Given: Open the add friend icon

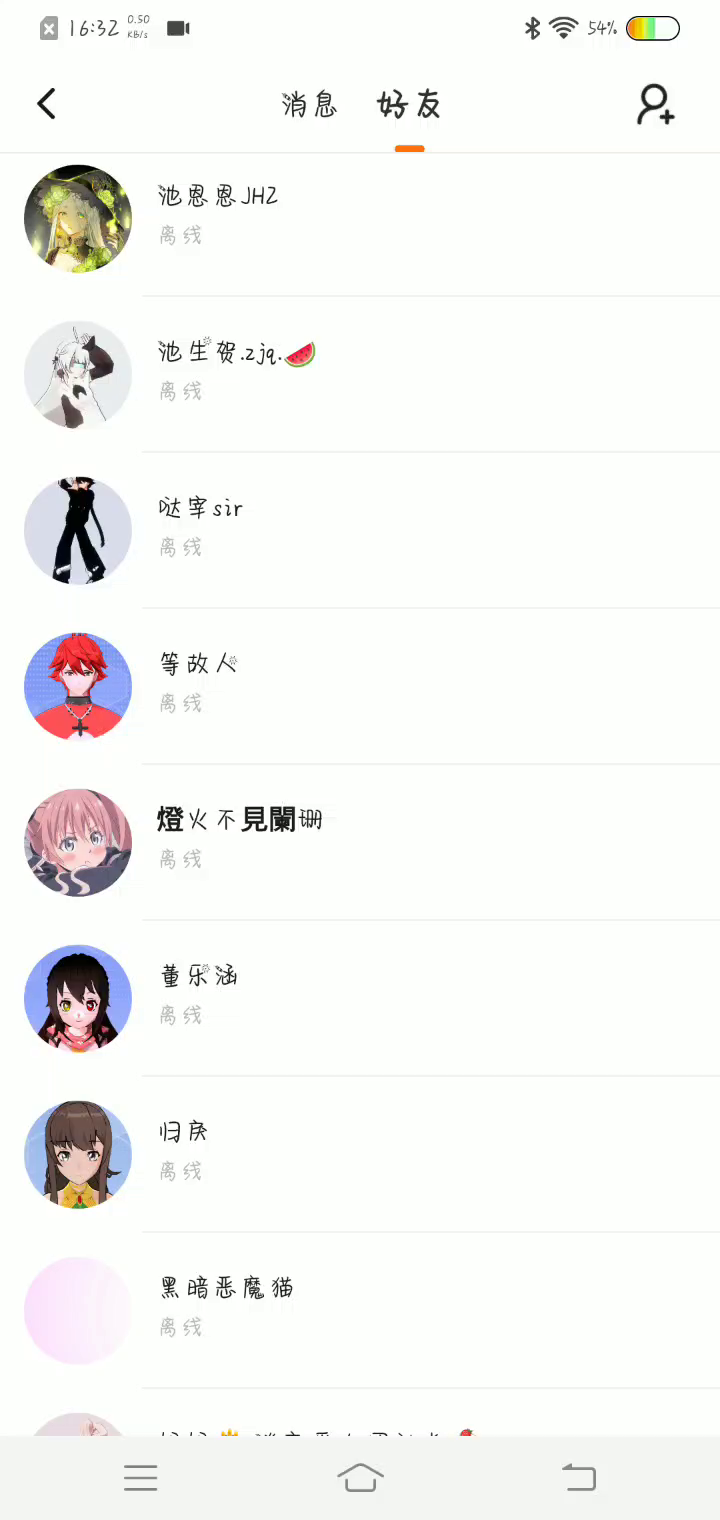Looking at the screenshot, I should (x=656, y=104).
